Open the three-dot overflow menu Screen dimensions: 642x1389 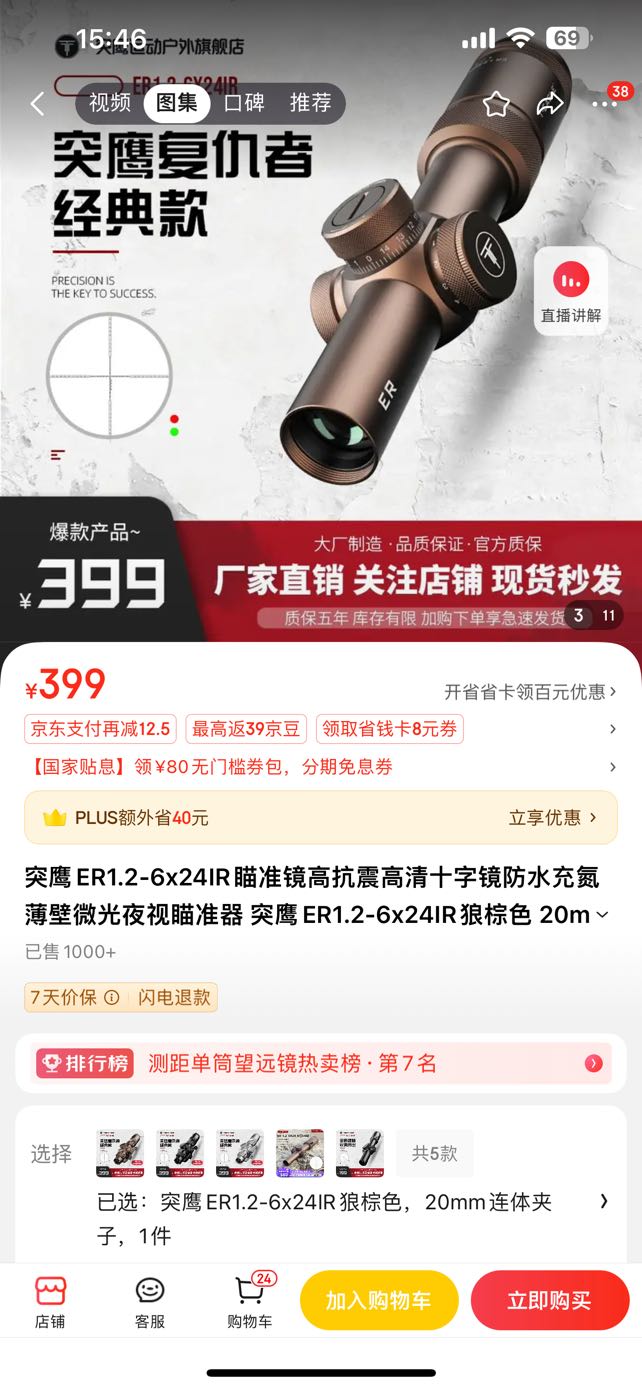coord(604,104)
